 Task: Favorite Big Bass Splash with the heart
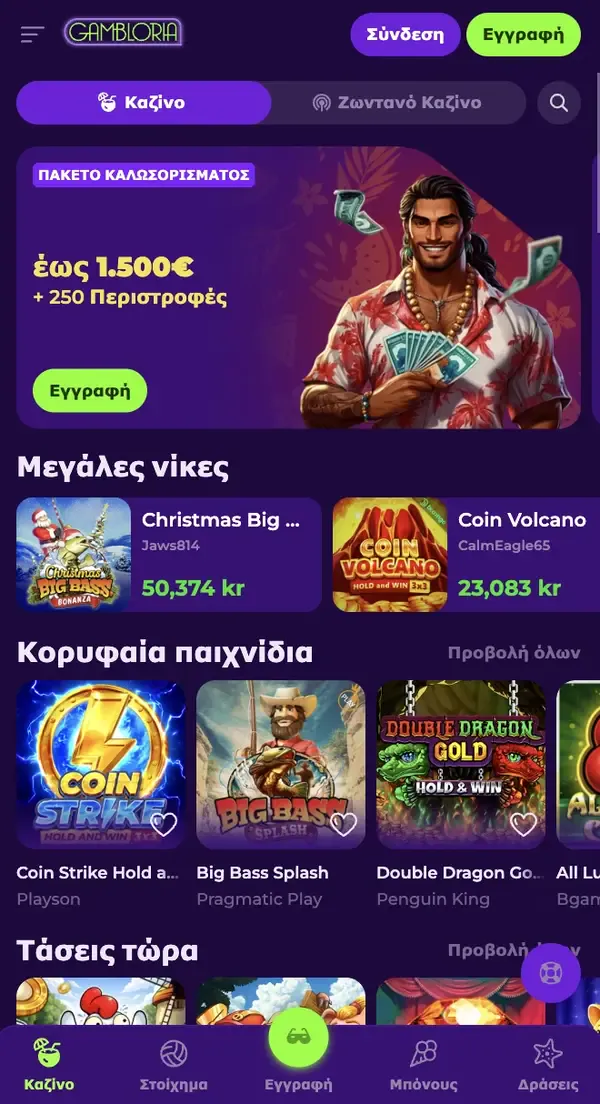[x=344, y=824]
